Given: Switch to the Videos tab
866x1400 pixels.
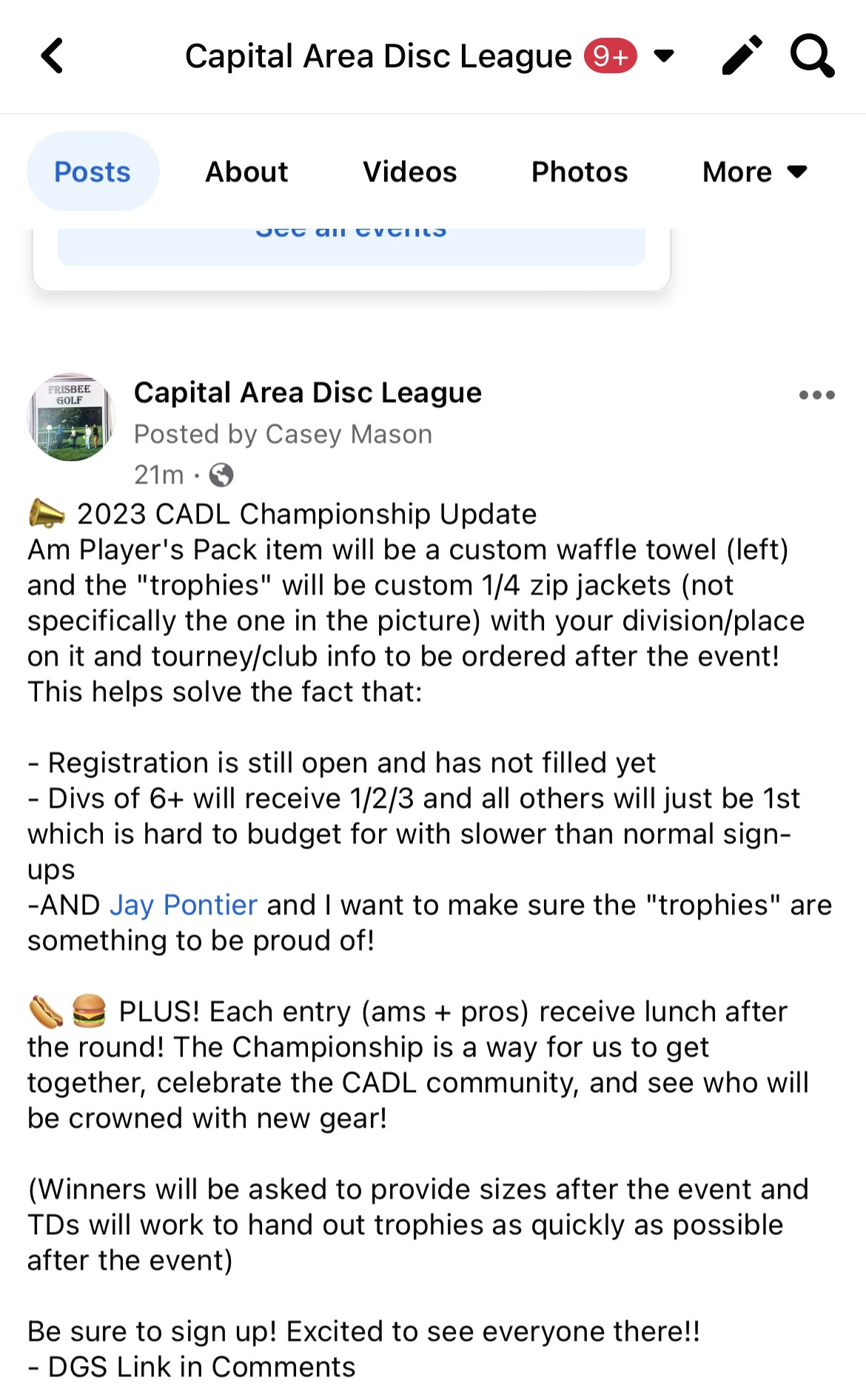Looking at the screenshot, I should tap(409, 172).
